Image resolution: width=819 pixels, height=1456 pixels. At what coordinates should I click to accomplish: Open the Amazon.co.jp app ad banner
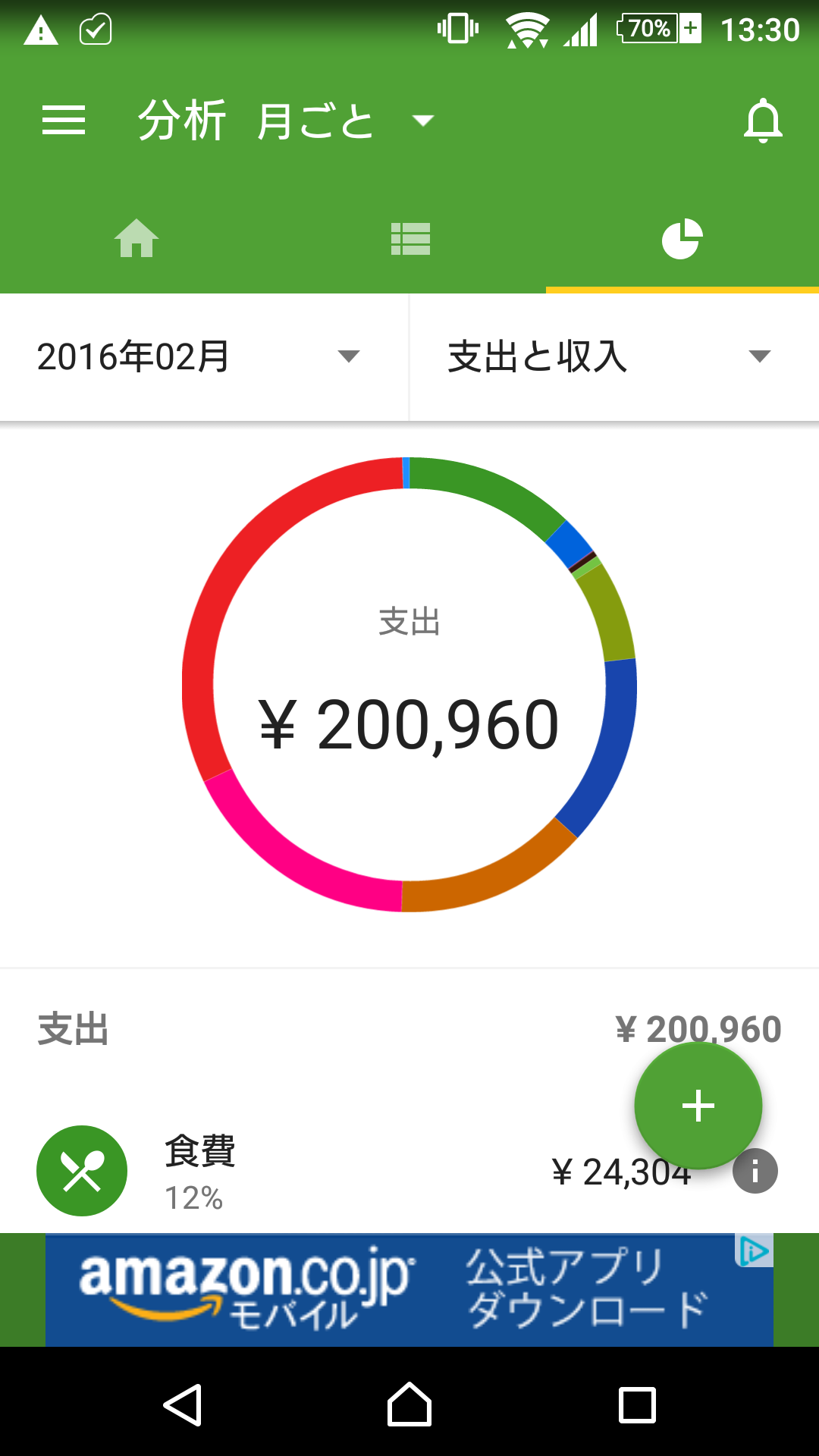pyautogui.click(x=394, y=1291)
